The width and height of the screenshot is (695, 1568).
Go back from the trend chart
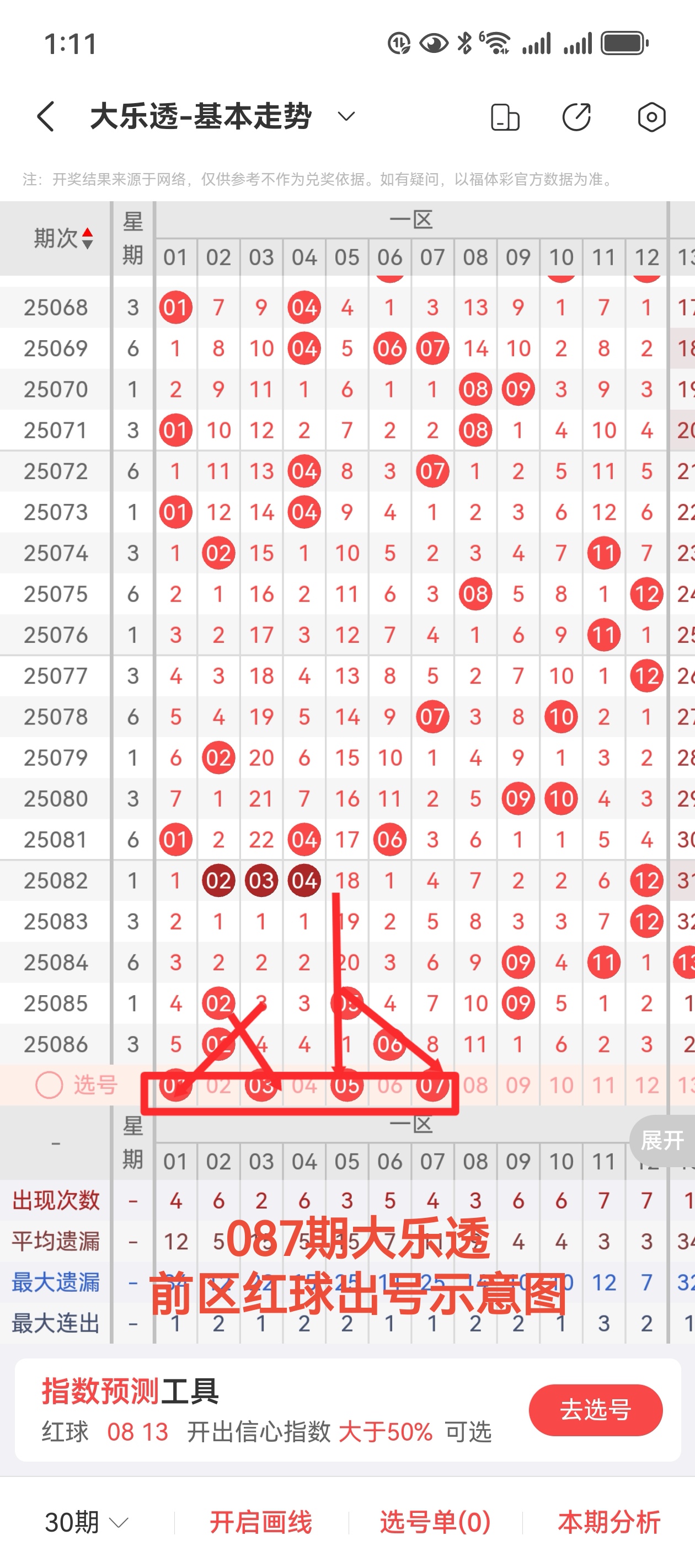click(x=46, y=116)
